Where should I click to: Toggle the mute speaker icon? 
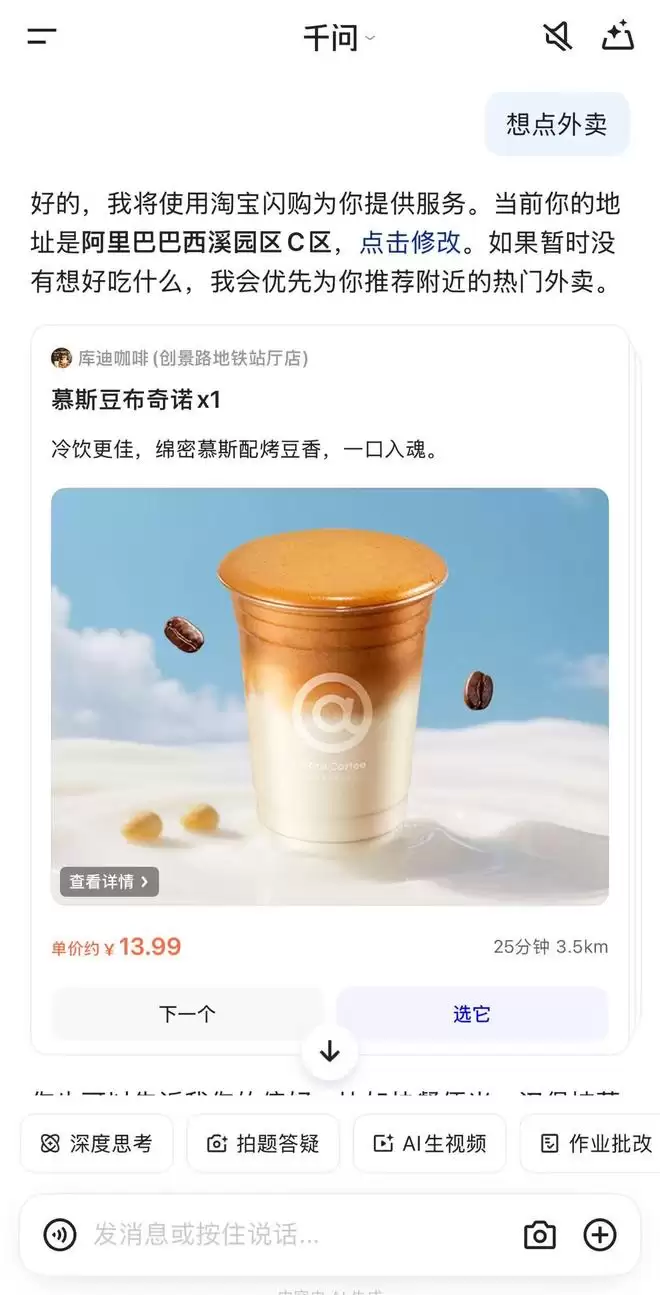click(x=557, y=38)
